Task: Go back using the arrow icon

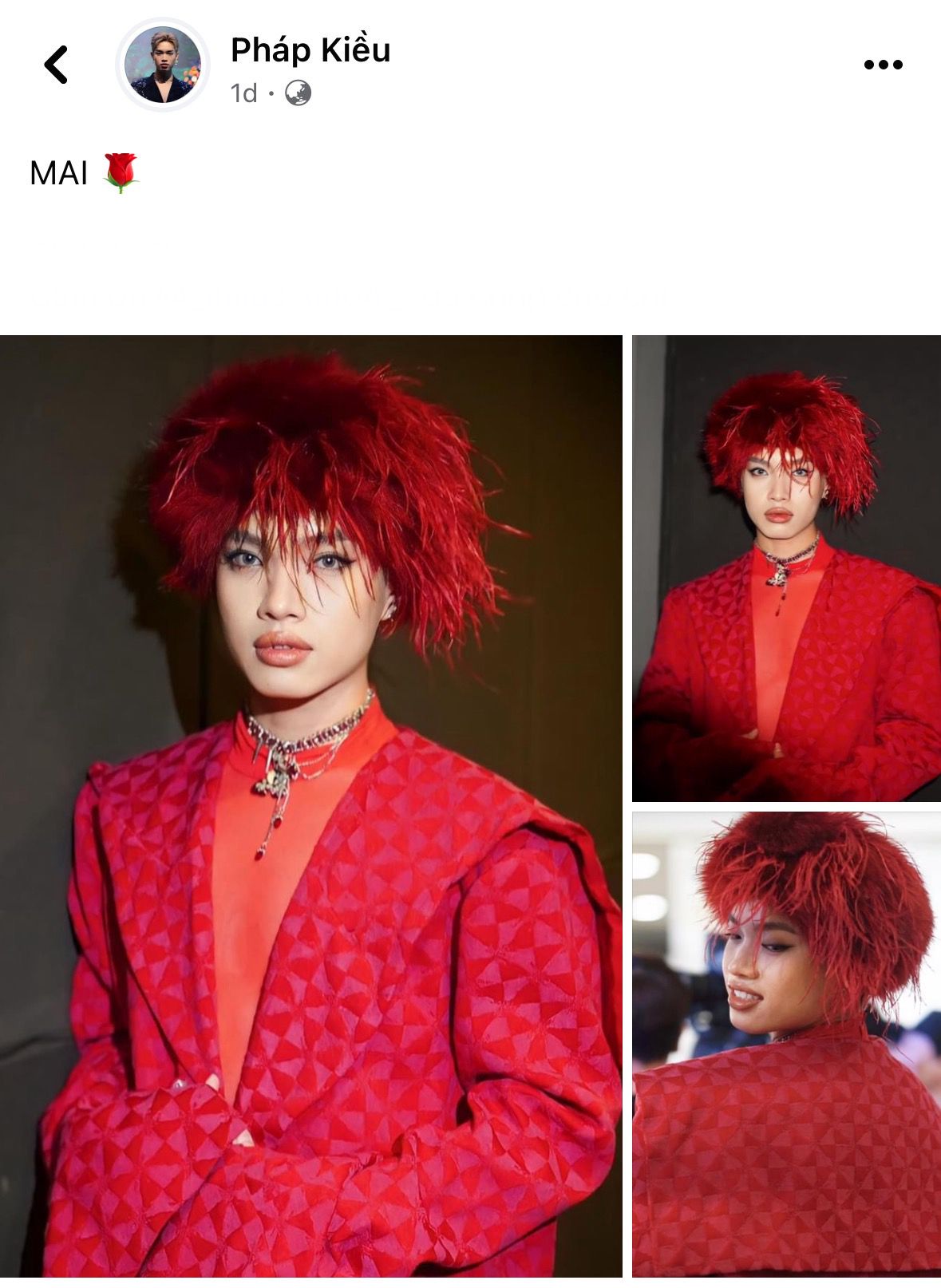Action: [56, 65]
